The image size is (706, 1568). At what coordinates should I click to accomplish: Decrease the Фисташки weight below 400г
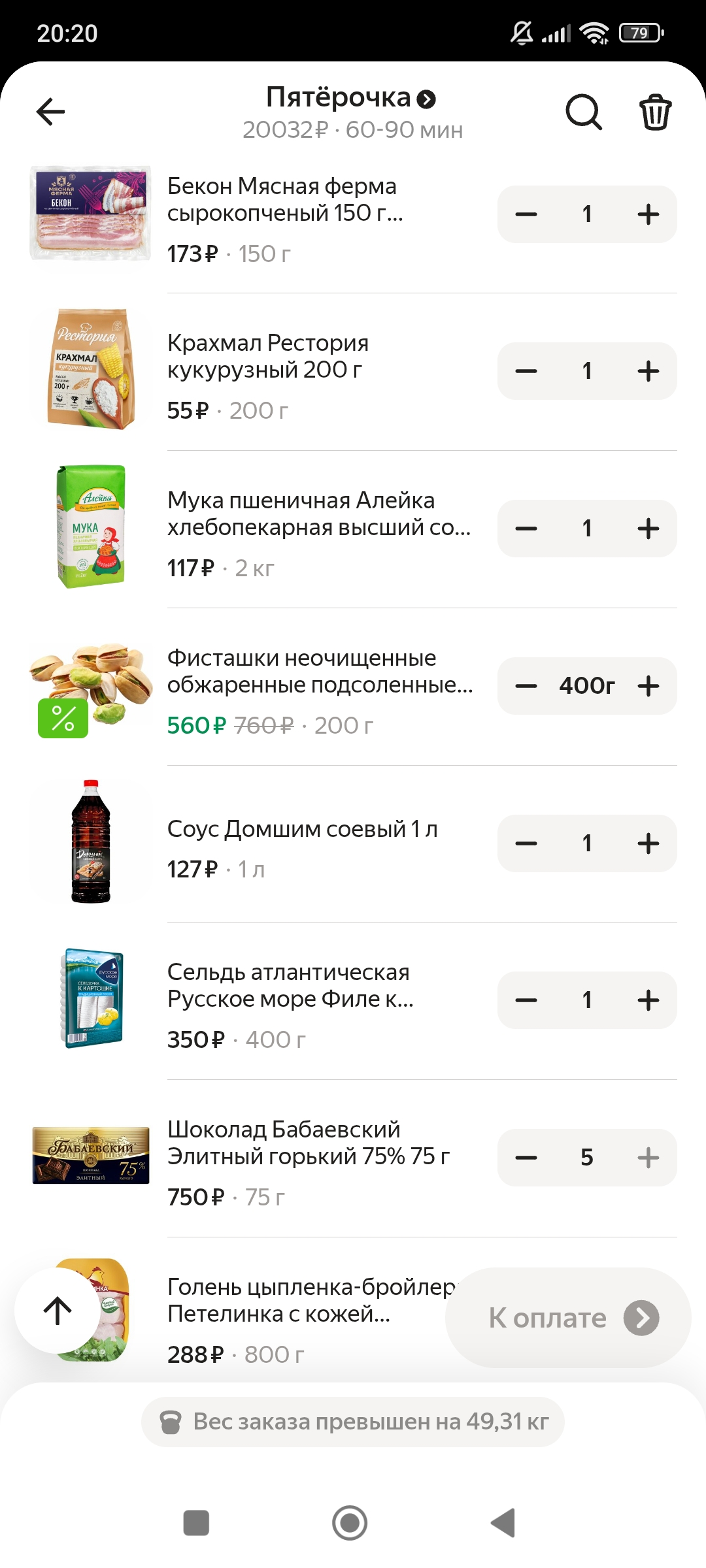pyautogui.click(x=526, y=686)
